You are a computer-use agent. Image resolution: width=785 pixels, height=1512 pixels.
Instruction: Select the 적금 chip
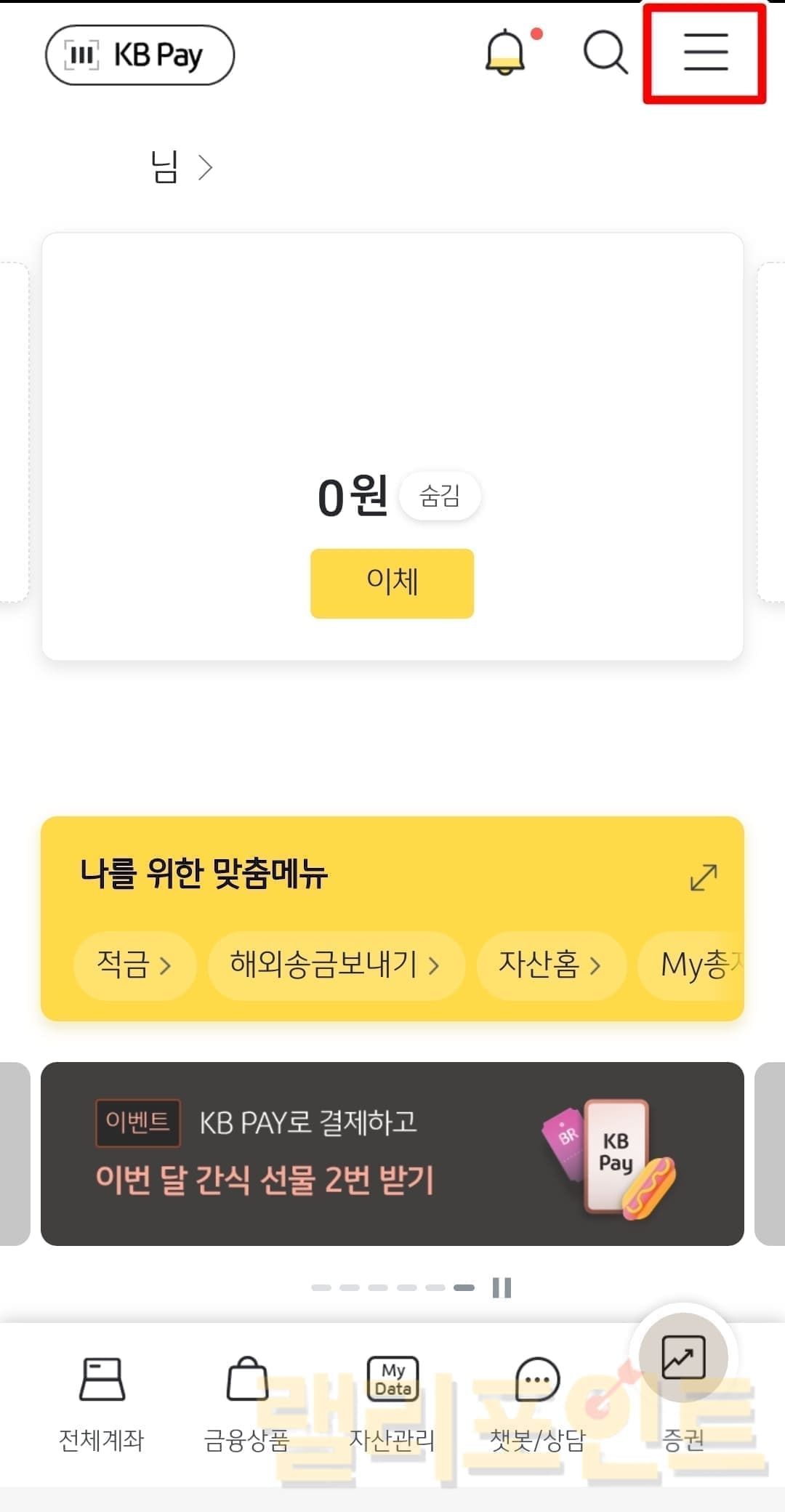pyautogui.click(x=134, y=965)
